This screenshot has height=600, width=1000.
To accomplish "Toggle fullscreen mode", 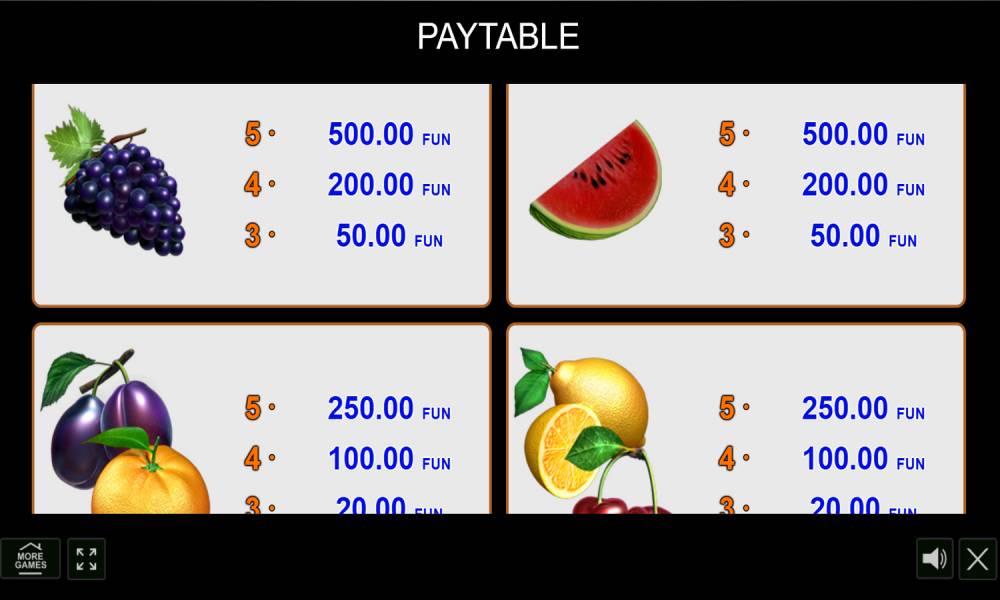I will (x=87, y=559).
